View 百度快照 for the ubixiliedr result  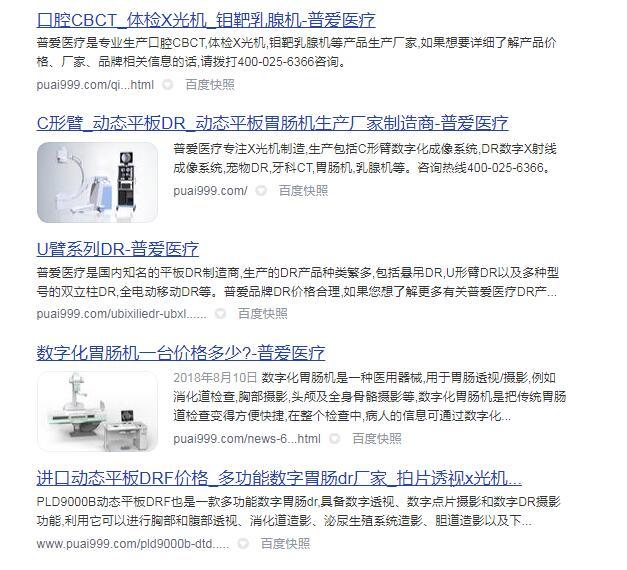[262, 313]
